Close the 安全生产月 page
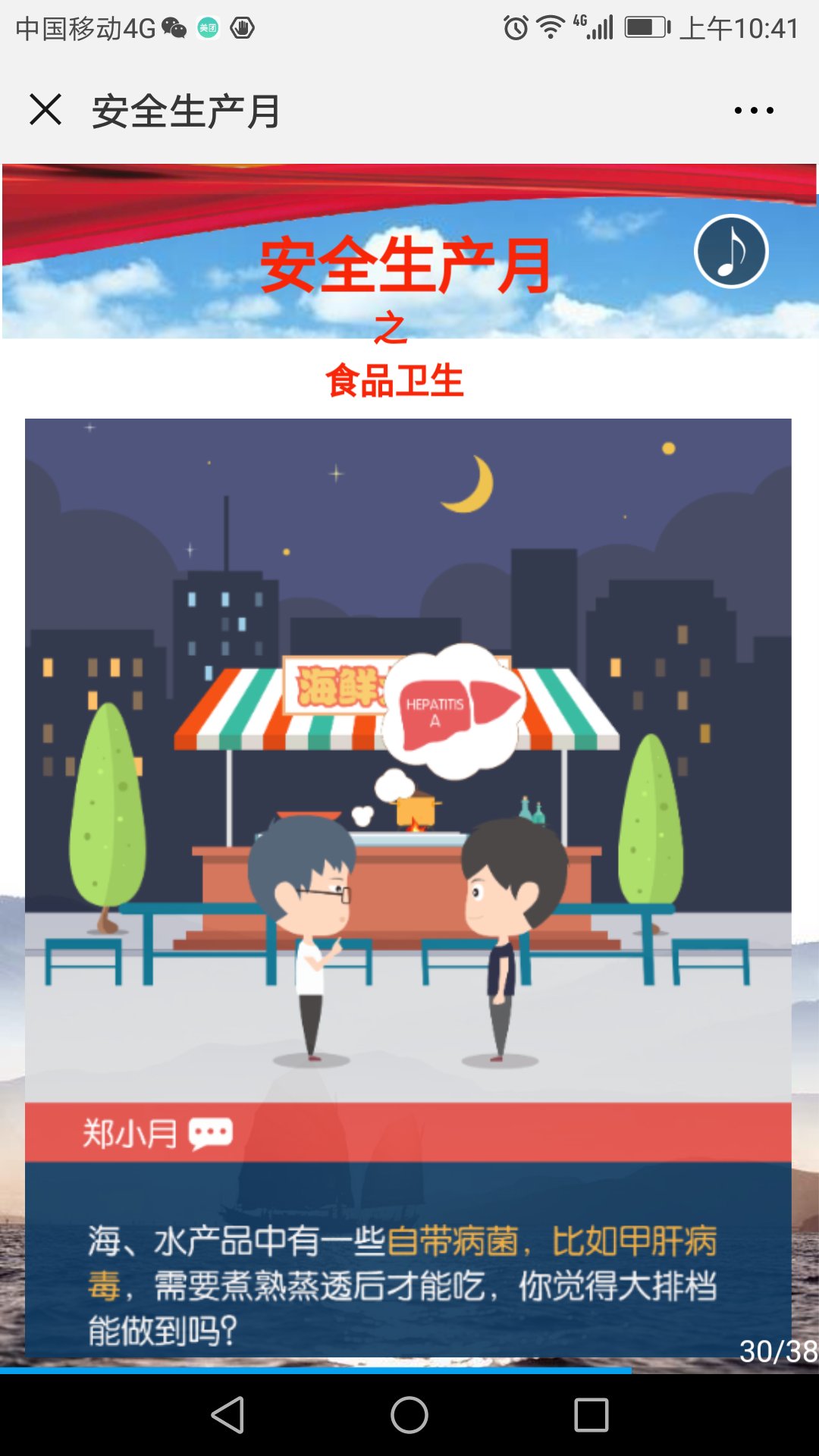The height and width of the screenshot is (1456, 819). point(45,110)
